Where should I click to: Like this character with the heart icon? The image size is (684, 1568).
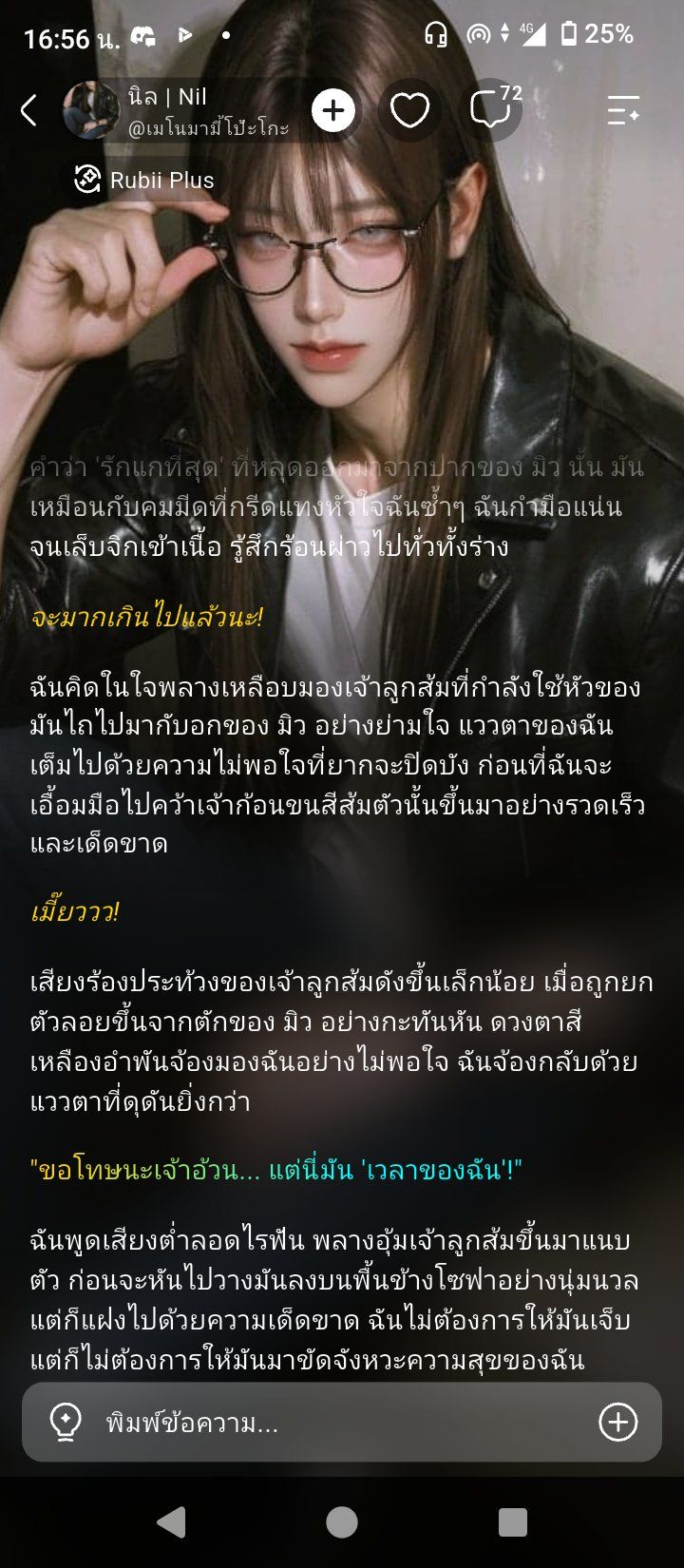(x=410, y=110)
